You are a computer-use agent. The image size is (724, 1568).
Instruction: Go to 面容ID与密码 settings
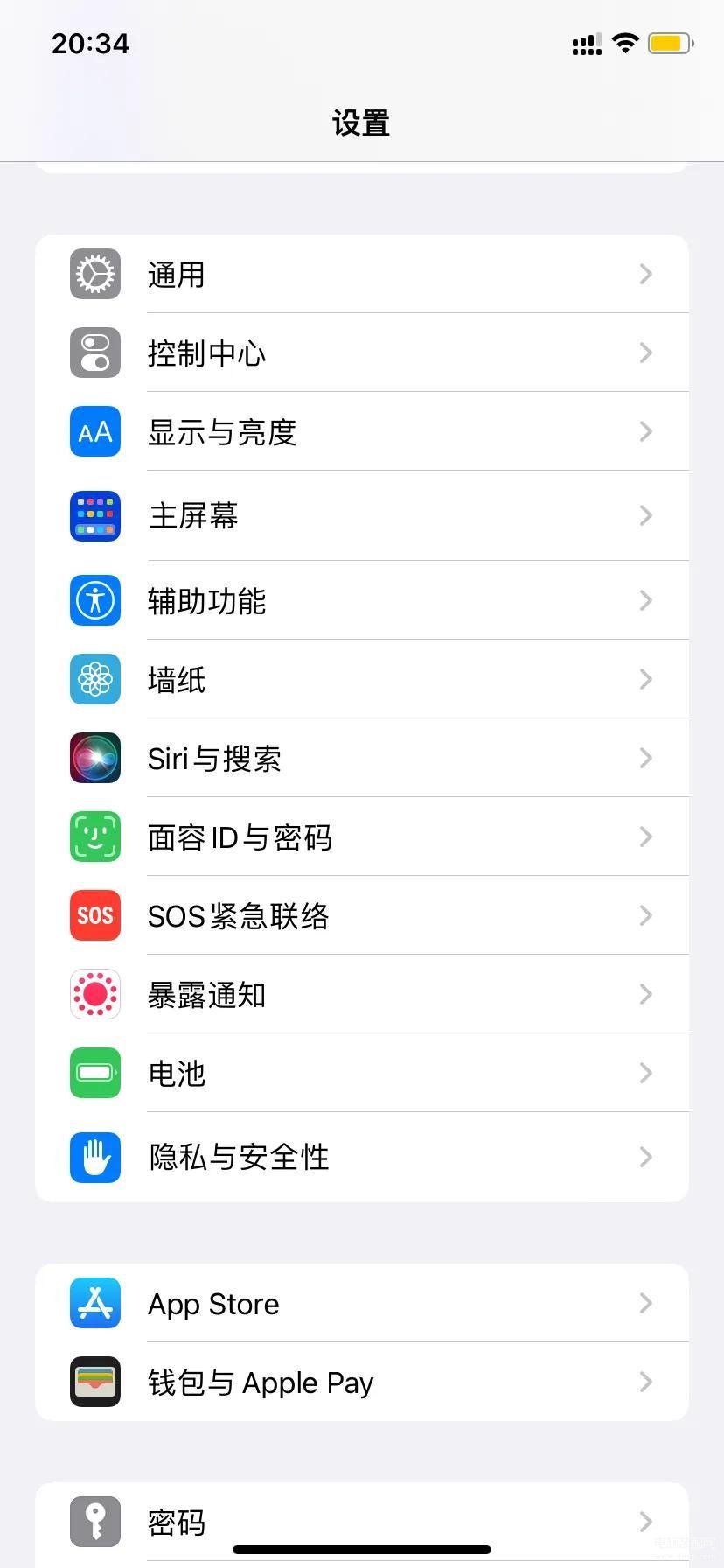click(361, 837)
